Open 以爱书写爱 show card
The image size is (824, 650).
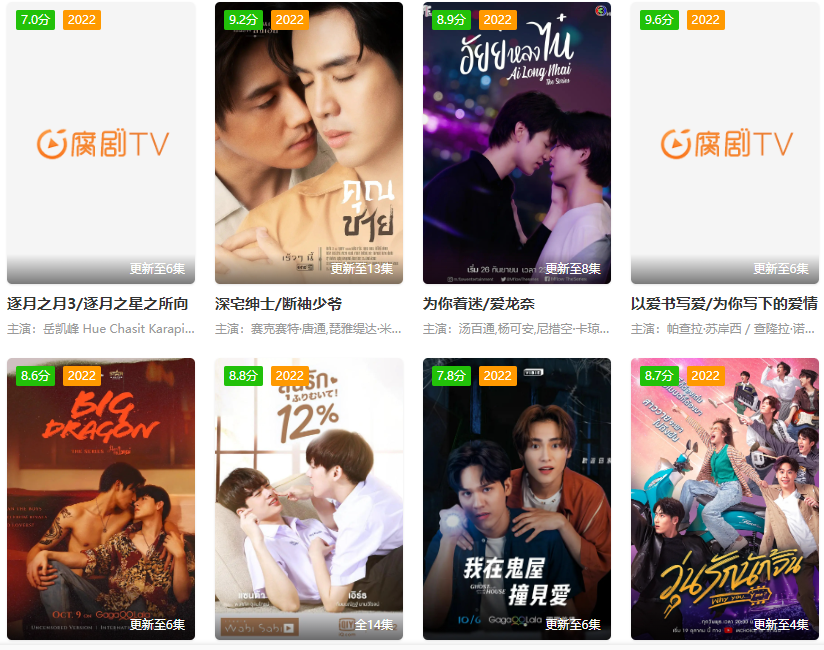point(724,143)
